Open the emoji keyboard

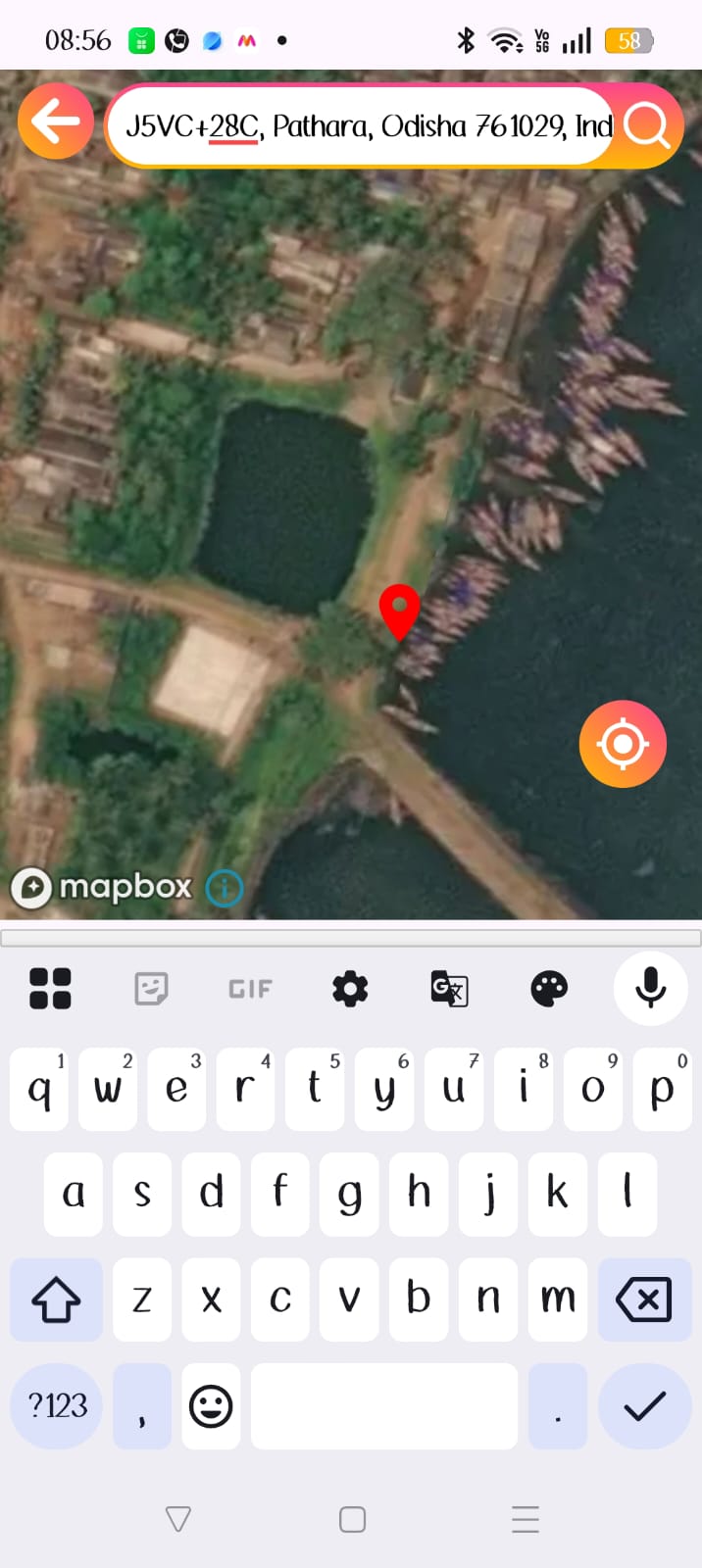click(x=211, y=1406)
